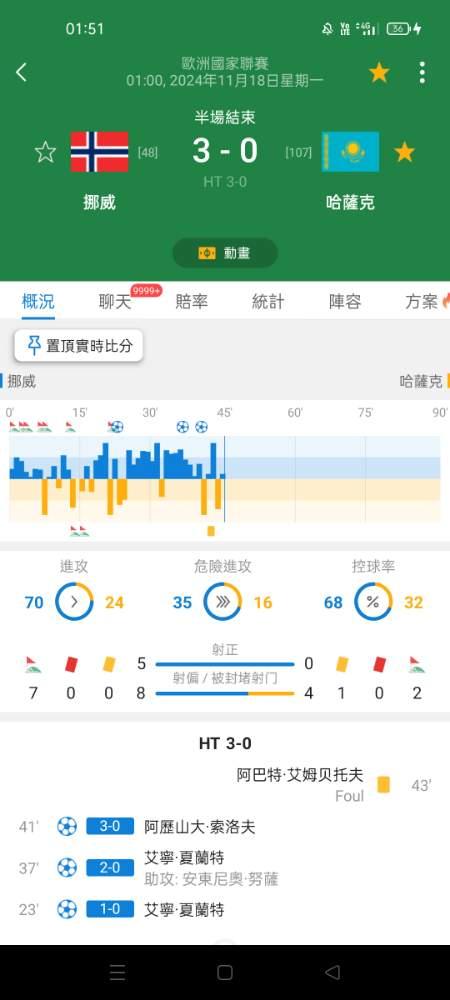Viewport: 450px width, 1000px height.
Task: Tap the system back triangle button
Action: tap(332, 973)
